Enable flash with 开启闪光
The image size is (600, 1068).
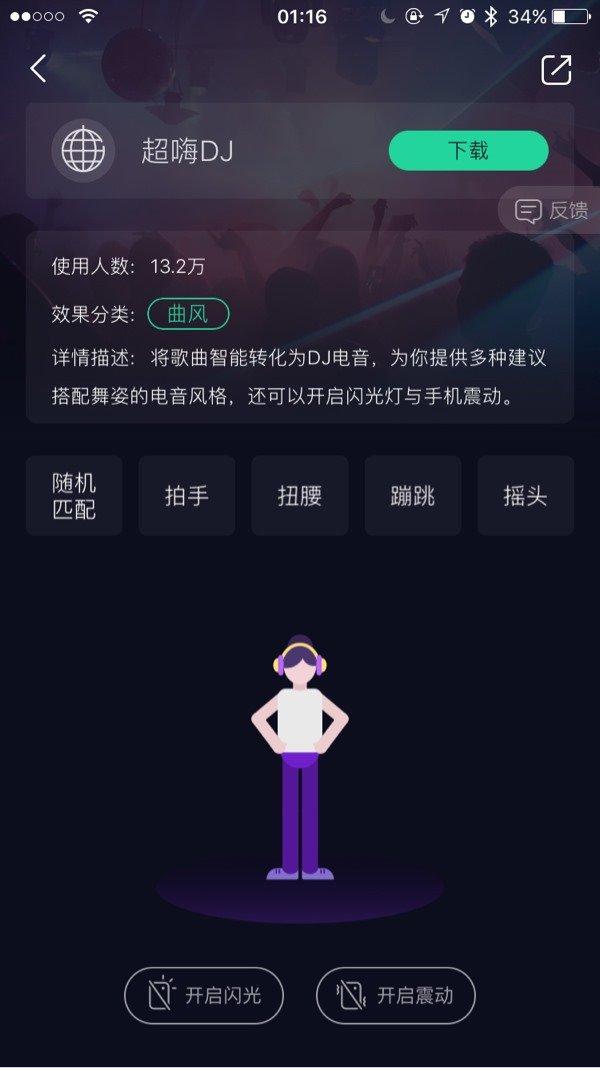point(204,996)
